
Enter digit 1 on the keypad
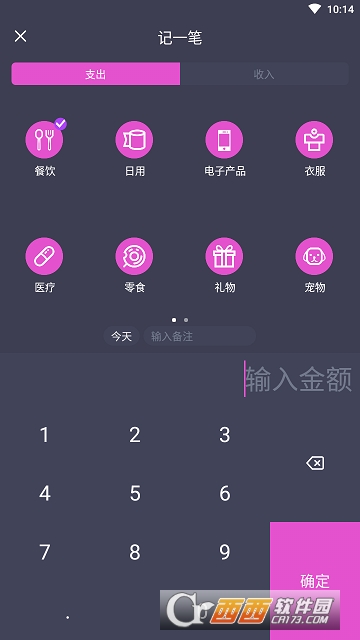45,435
